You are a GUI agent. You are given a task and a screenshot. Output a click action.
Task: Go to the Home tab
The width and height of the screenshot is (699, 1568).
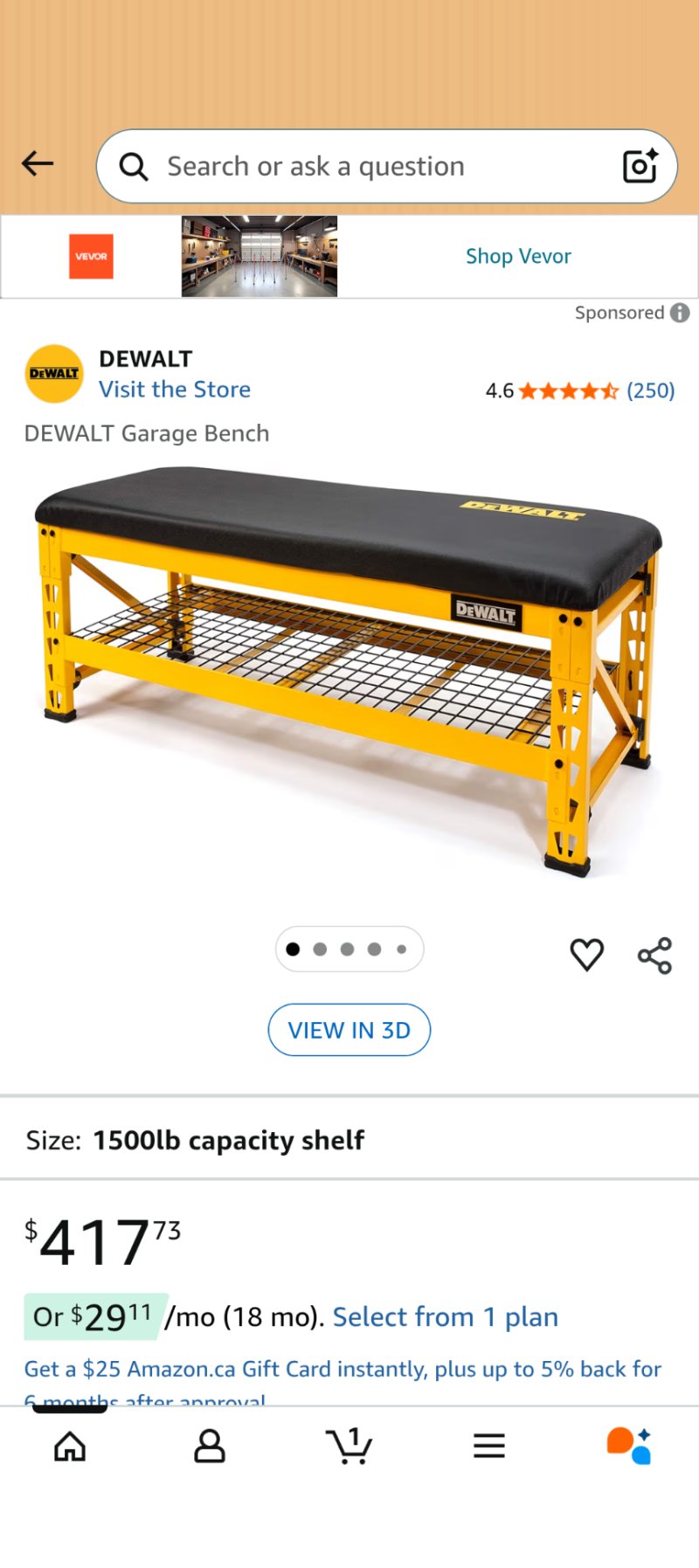coord(70,1447)
